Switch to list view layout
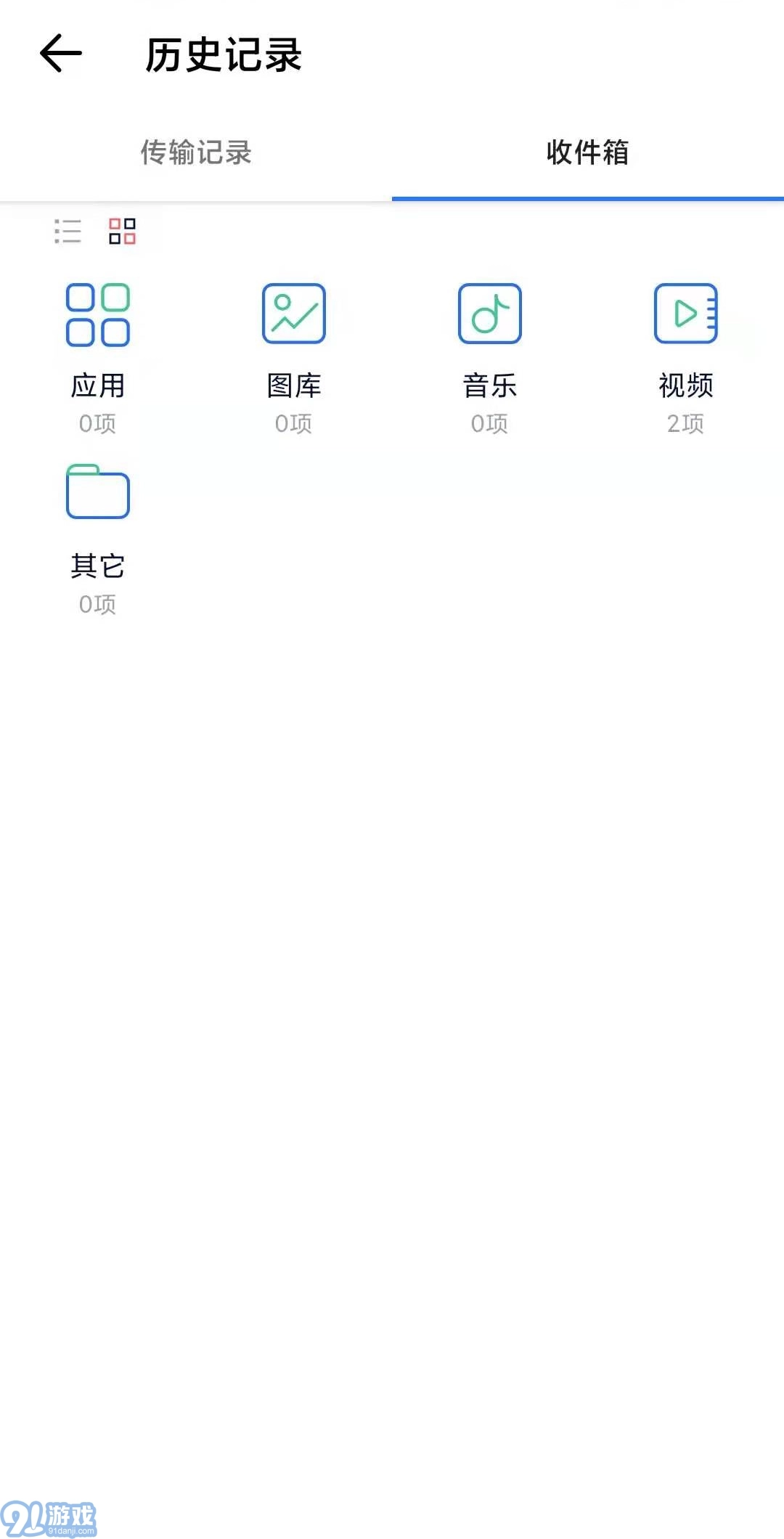This screenshot has height=1539, width=784. [68, 232]
